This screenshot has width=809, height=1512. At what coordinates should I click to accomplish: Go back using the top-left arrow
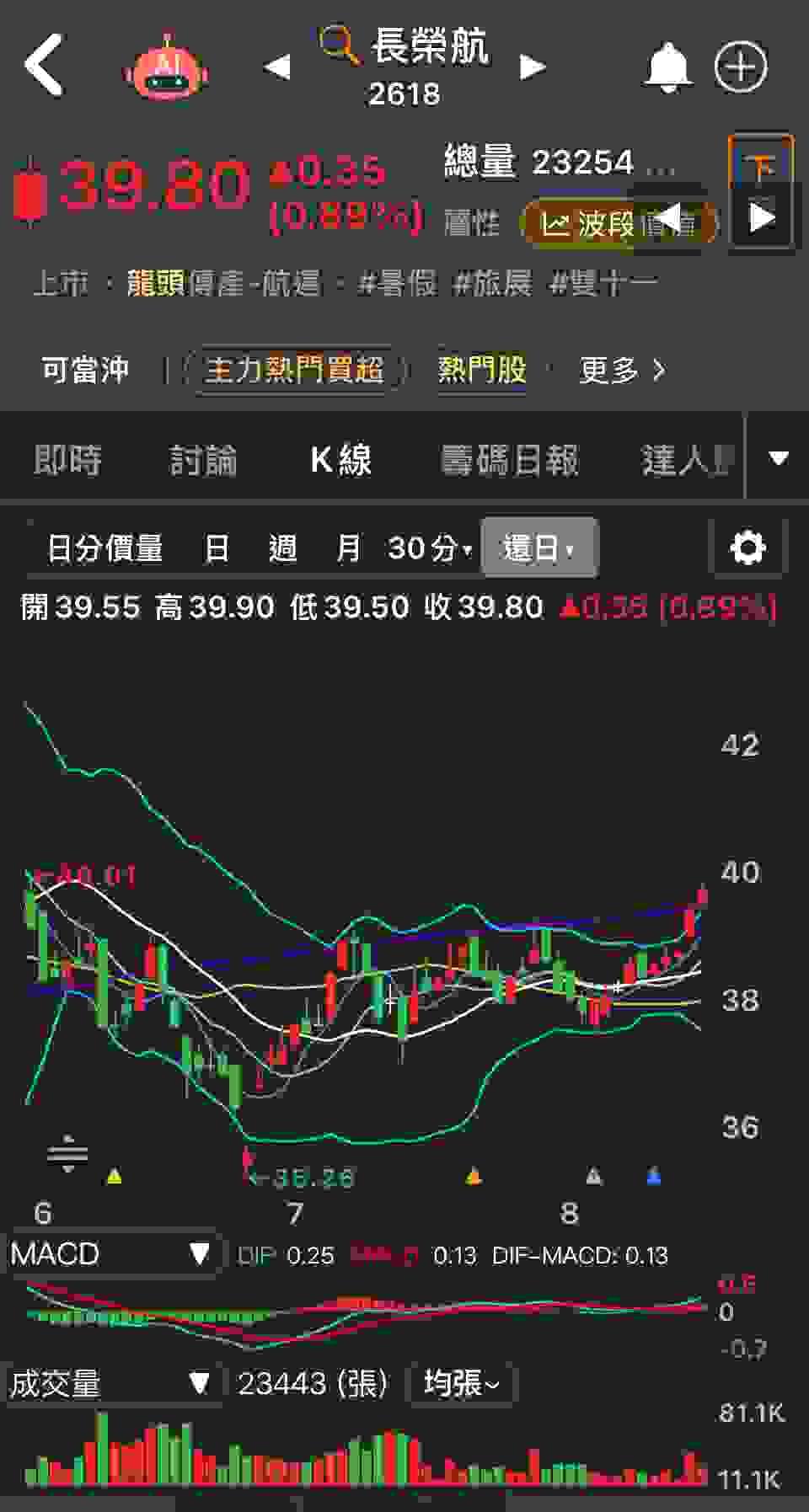point(44,65)
